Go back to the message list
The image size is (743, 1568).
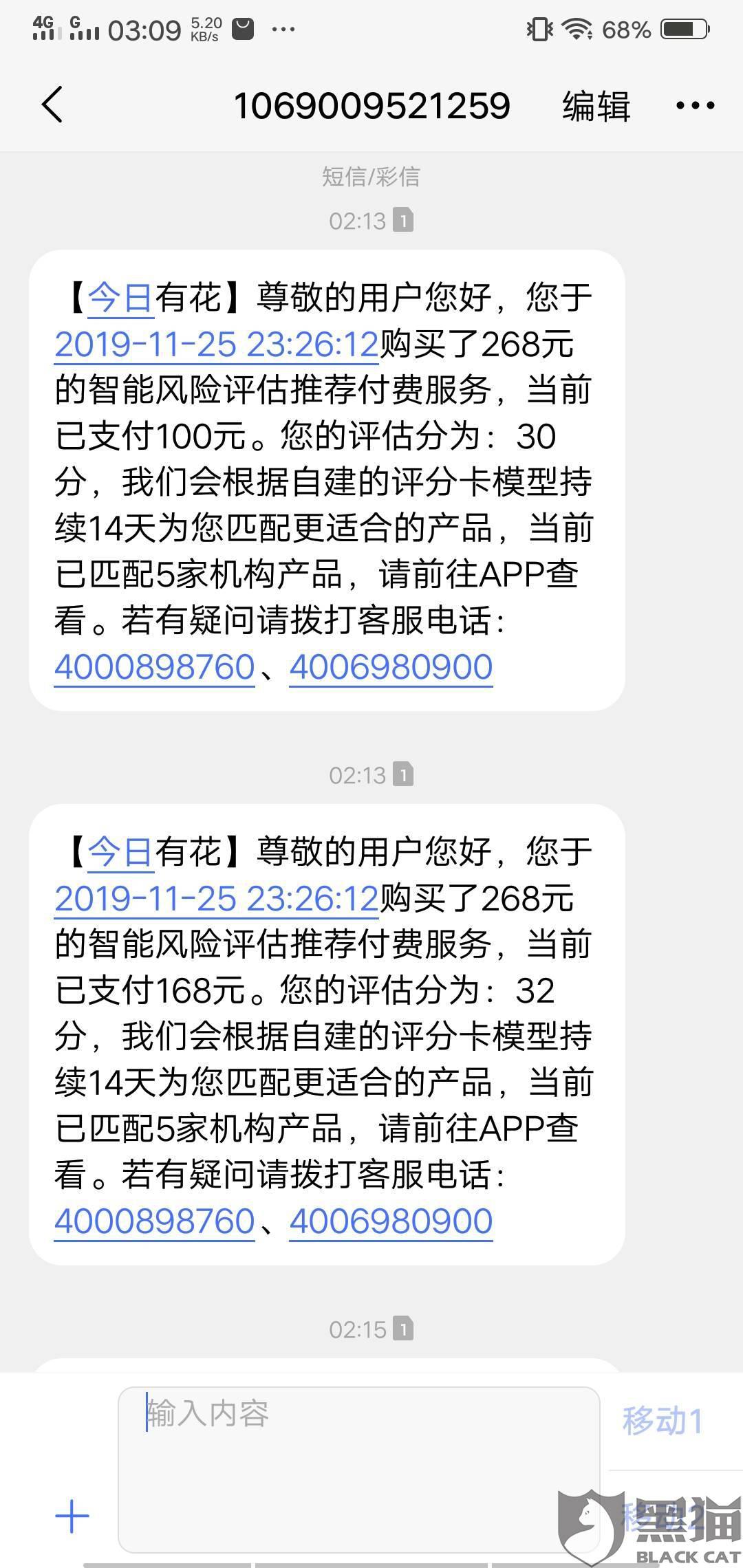coord(52,105)
